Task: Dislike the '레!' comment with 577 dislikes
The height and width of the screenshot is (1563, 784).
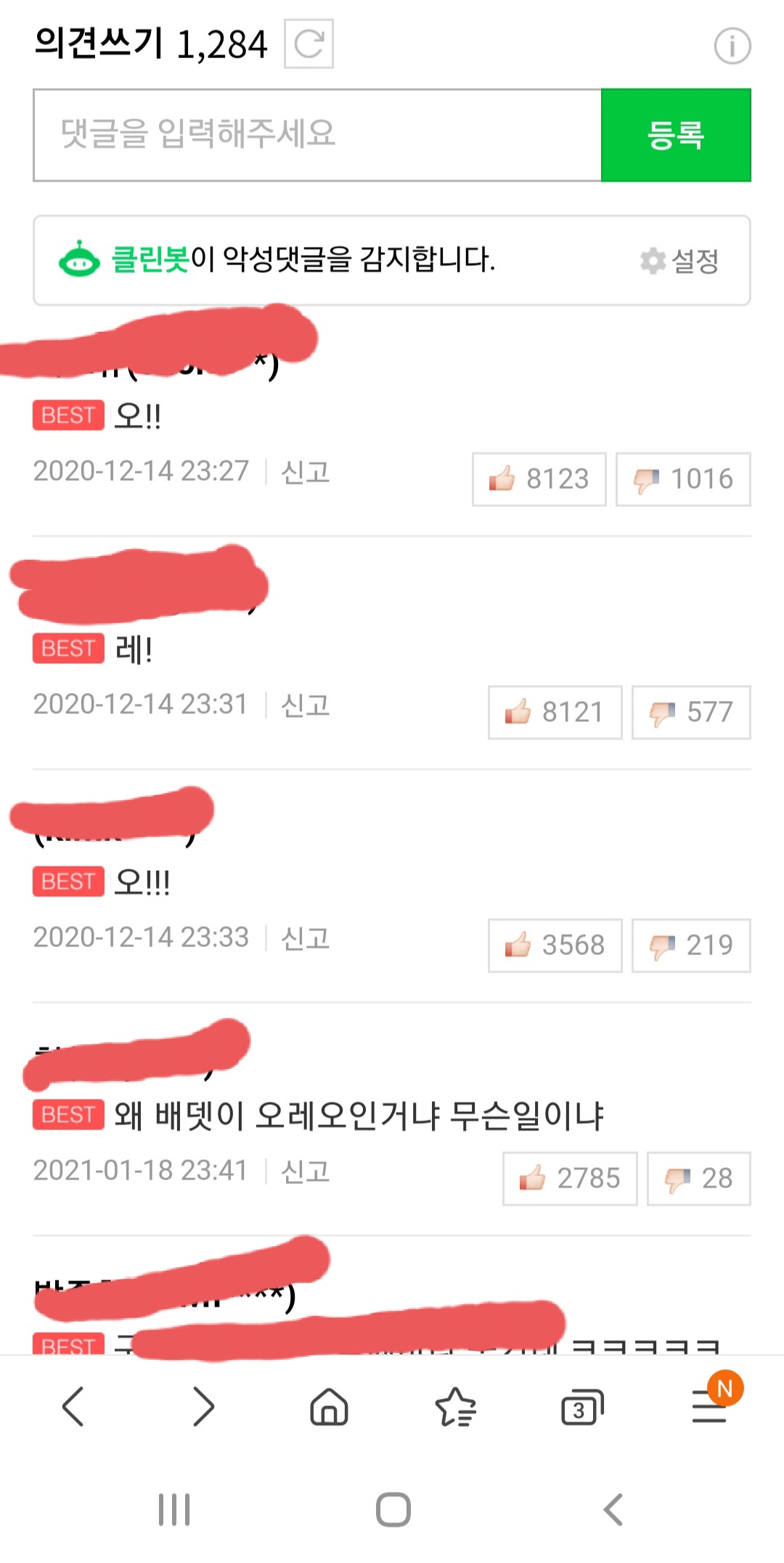Action: 691,713
